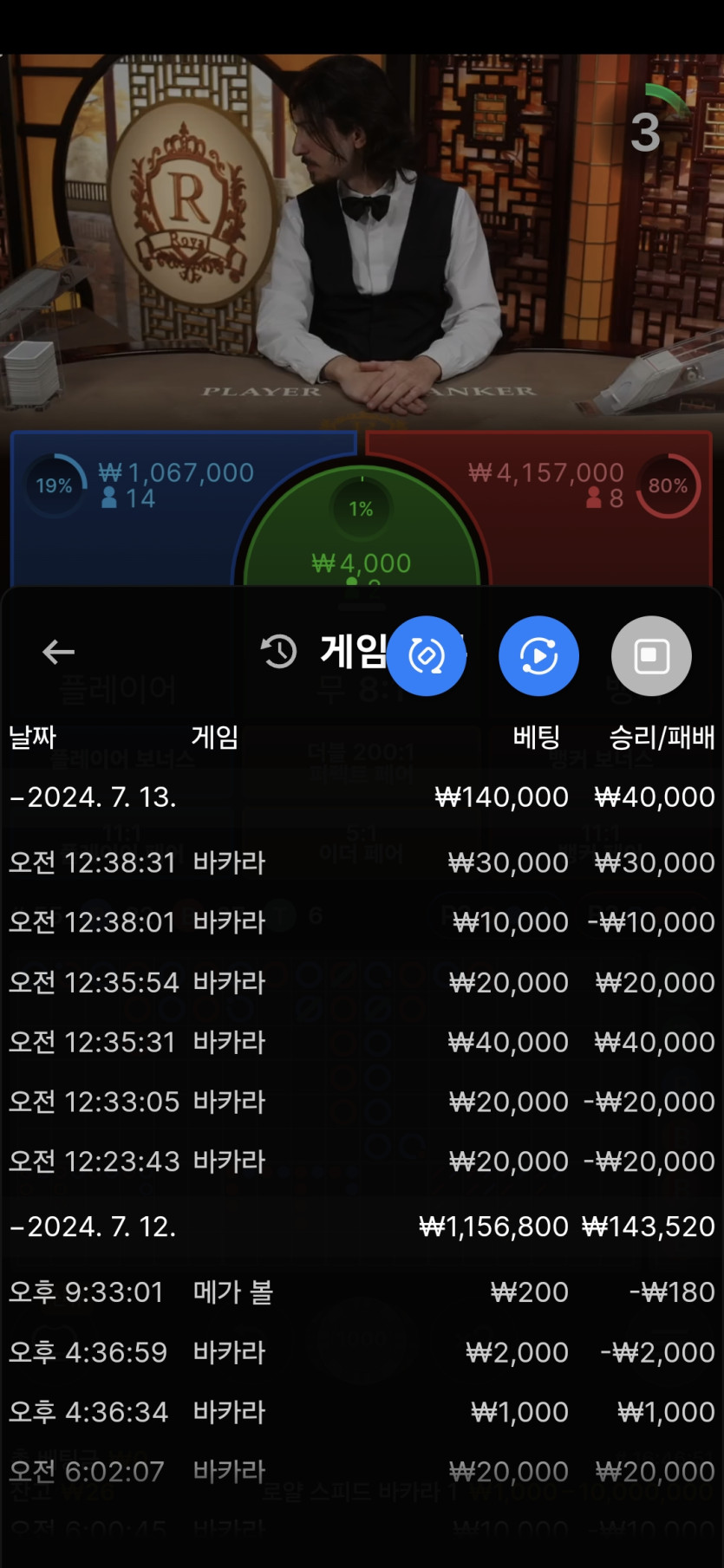
Task: Open the 오전 12:23:43 바카라 record
Action: [361, 1161]
